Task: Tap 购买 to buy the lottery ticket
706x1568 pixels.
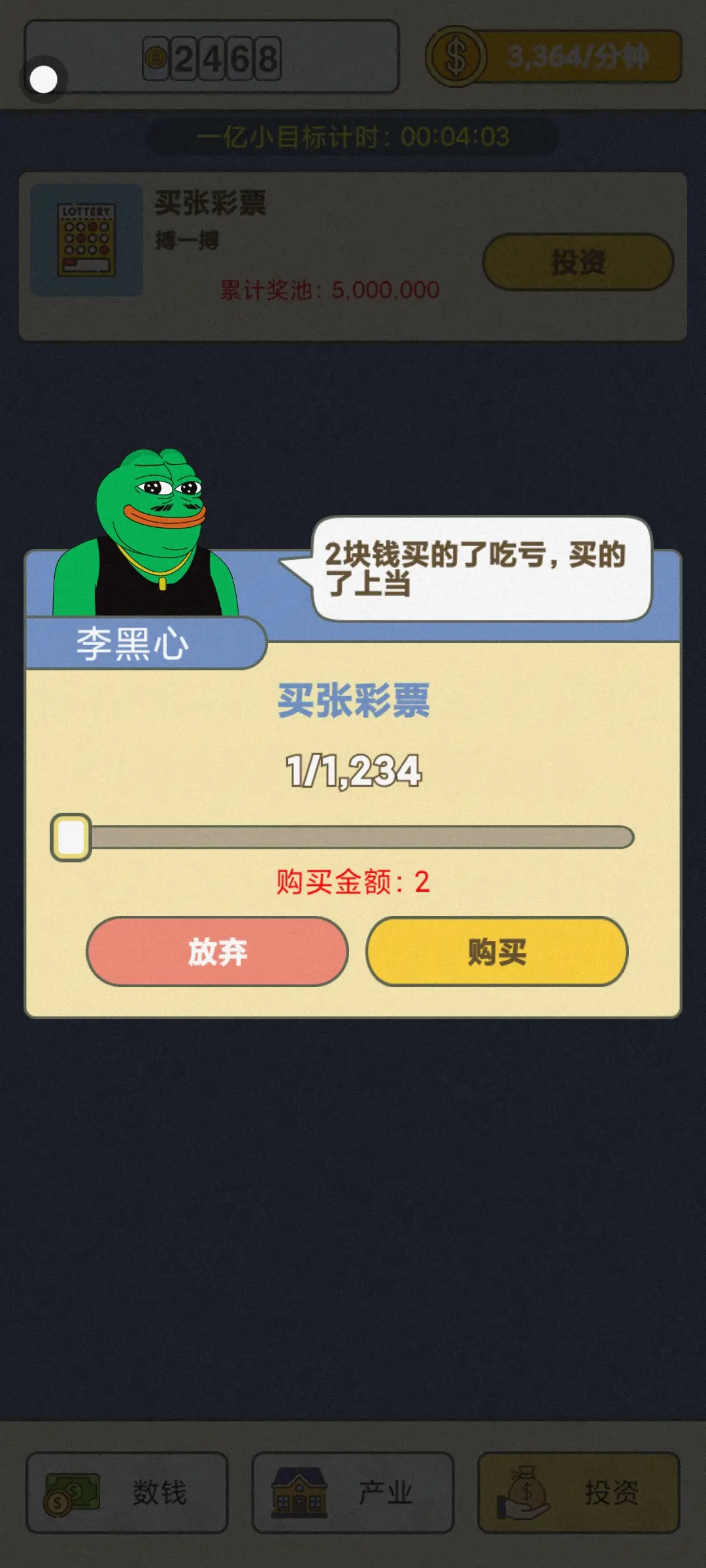Action: [x=497, y=951]
